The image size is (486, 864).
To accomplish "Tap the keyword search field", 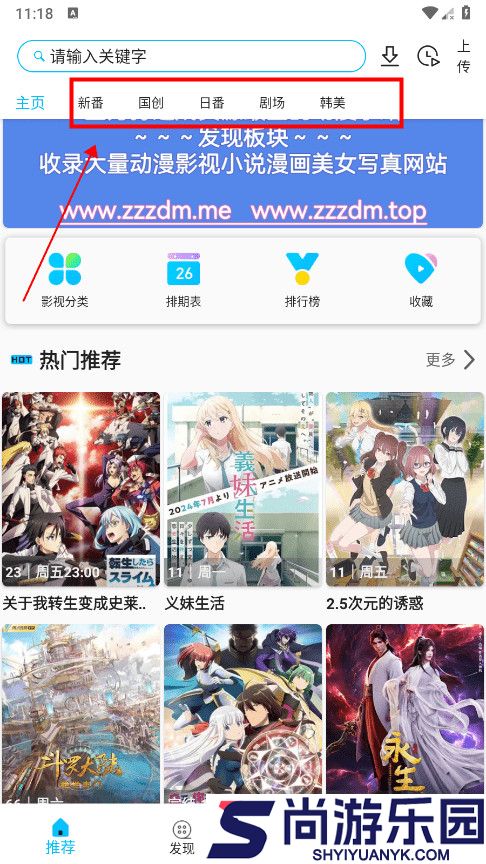I will click(191, 56).
